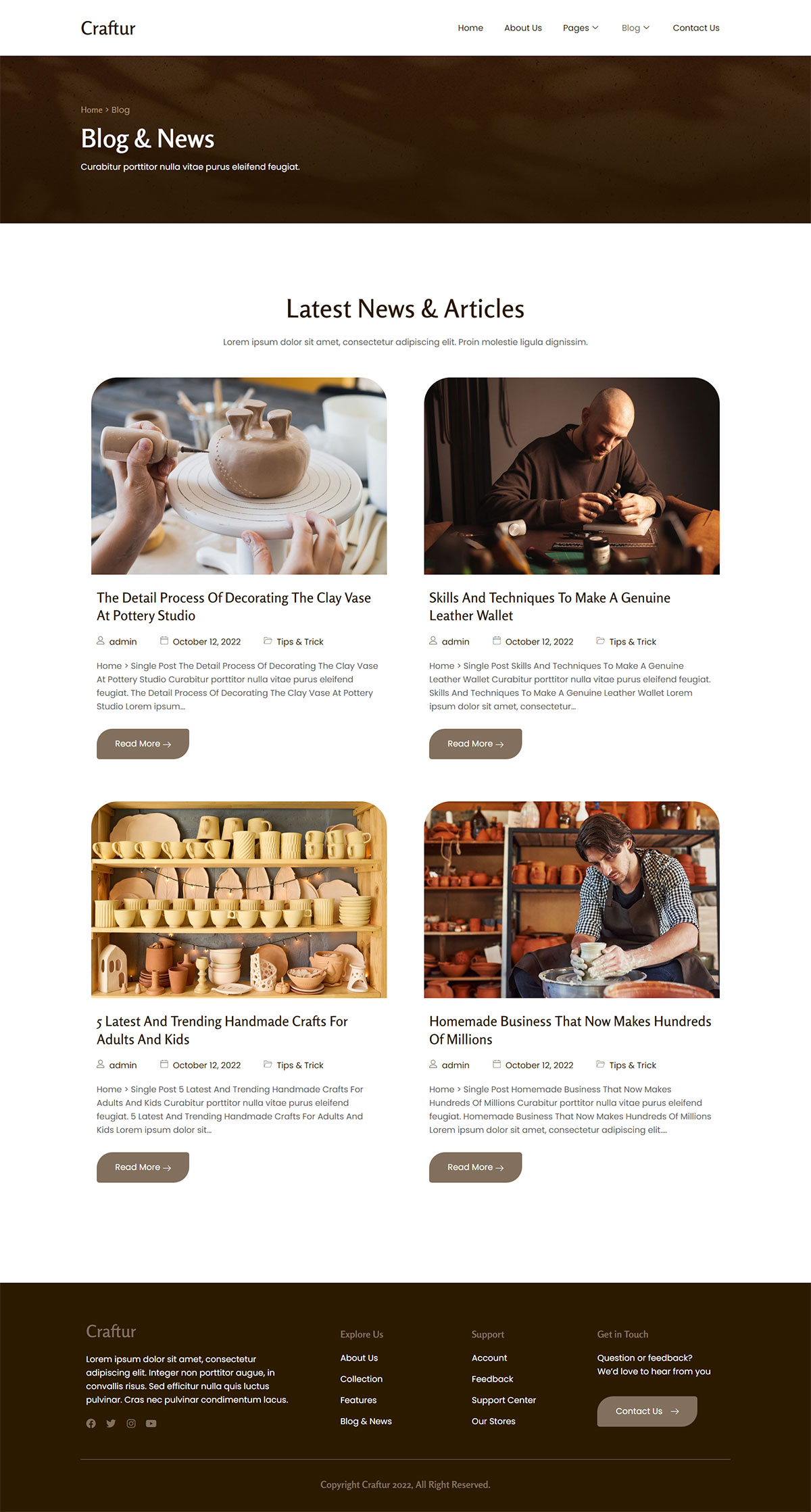The height and width of the screenshot is (1512, 811).
Task: Read more about the Homemade Business article
Action: (475, 1167)
